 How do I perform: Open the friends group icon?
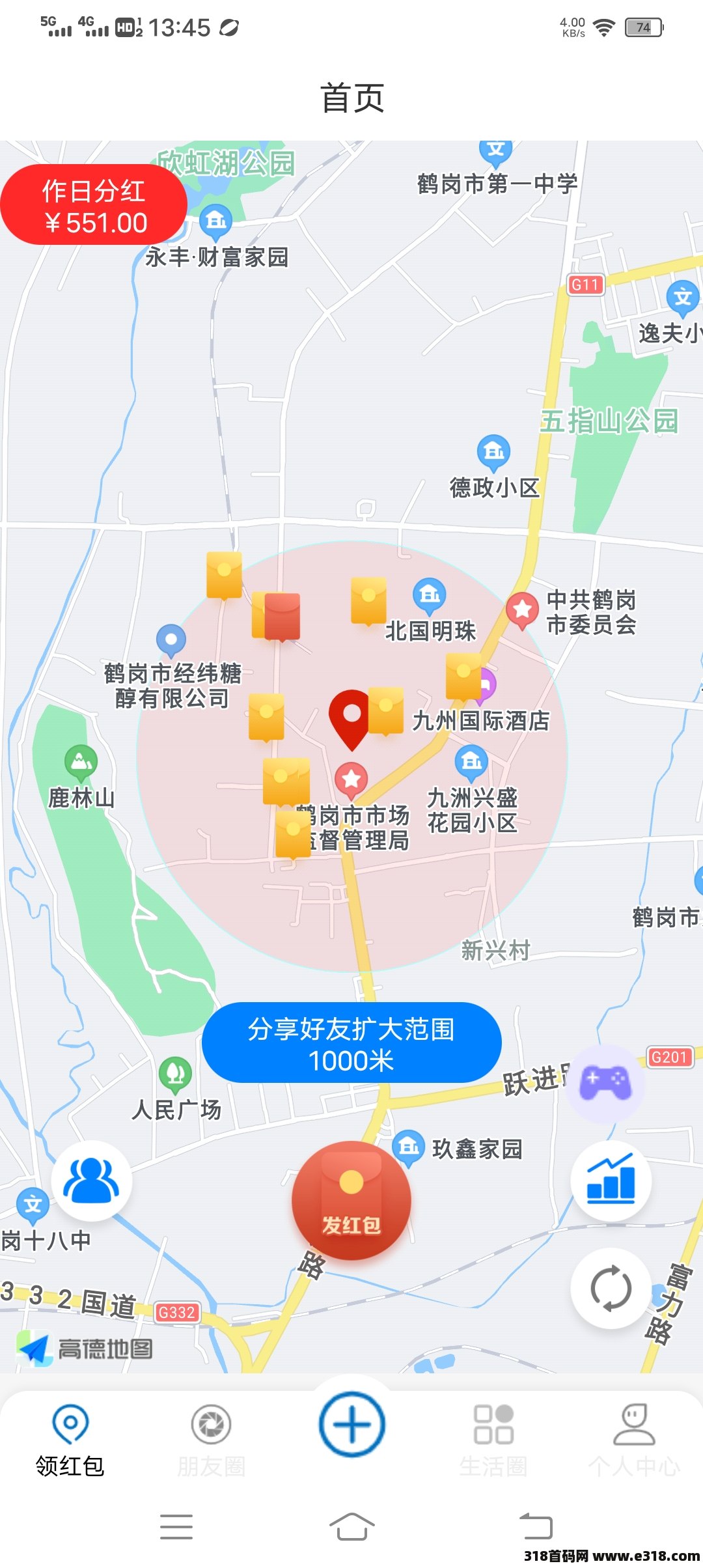tap(92, 1181)
